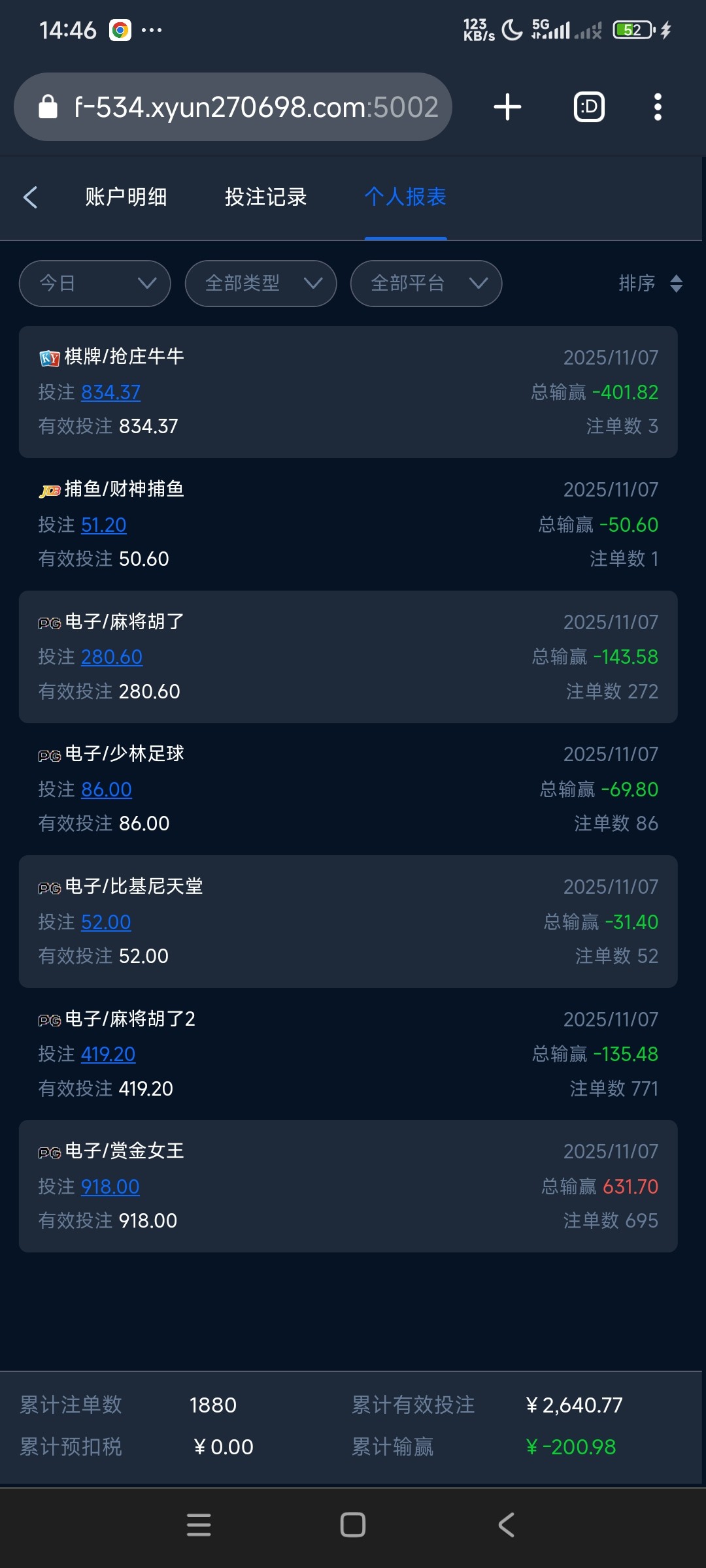Tap the system home button

pos(353,1525)
